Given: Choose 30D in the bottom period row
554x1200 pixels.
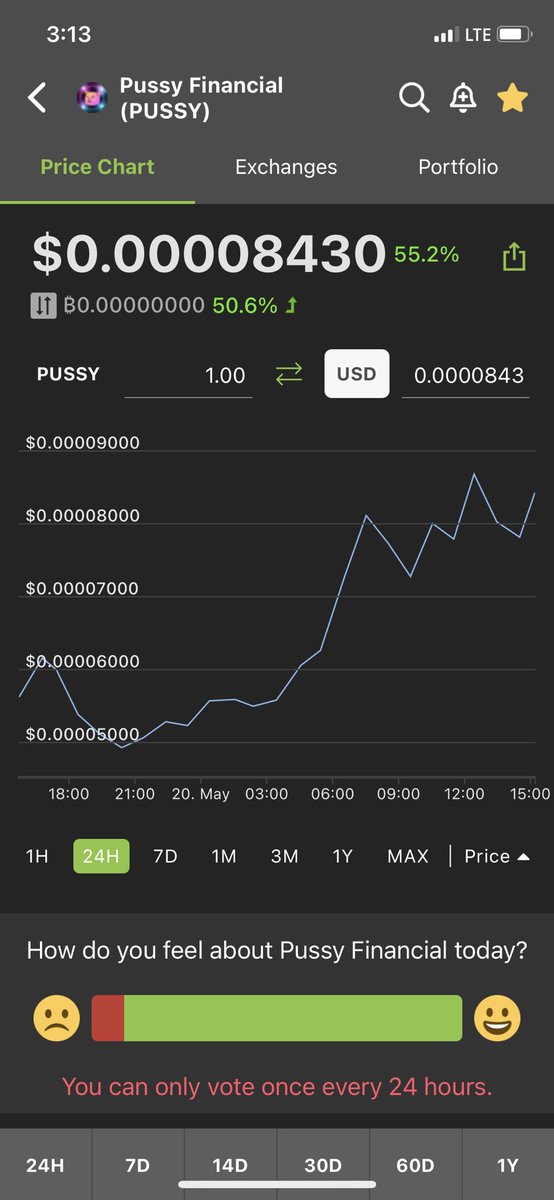Looking at the screenshot, I should click(323, 1165).
